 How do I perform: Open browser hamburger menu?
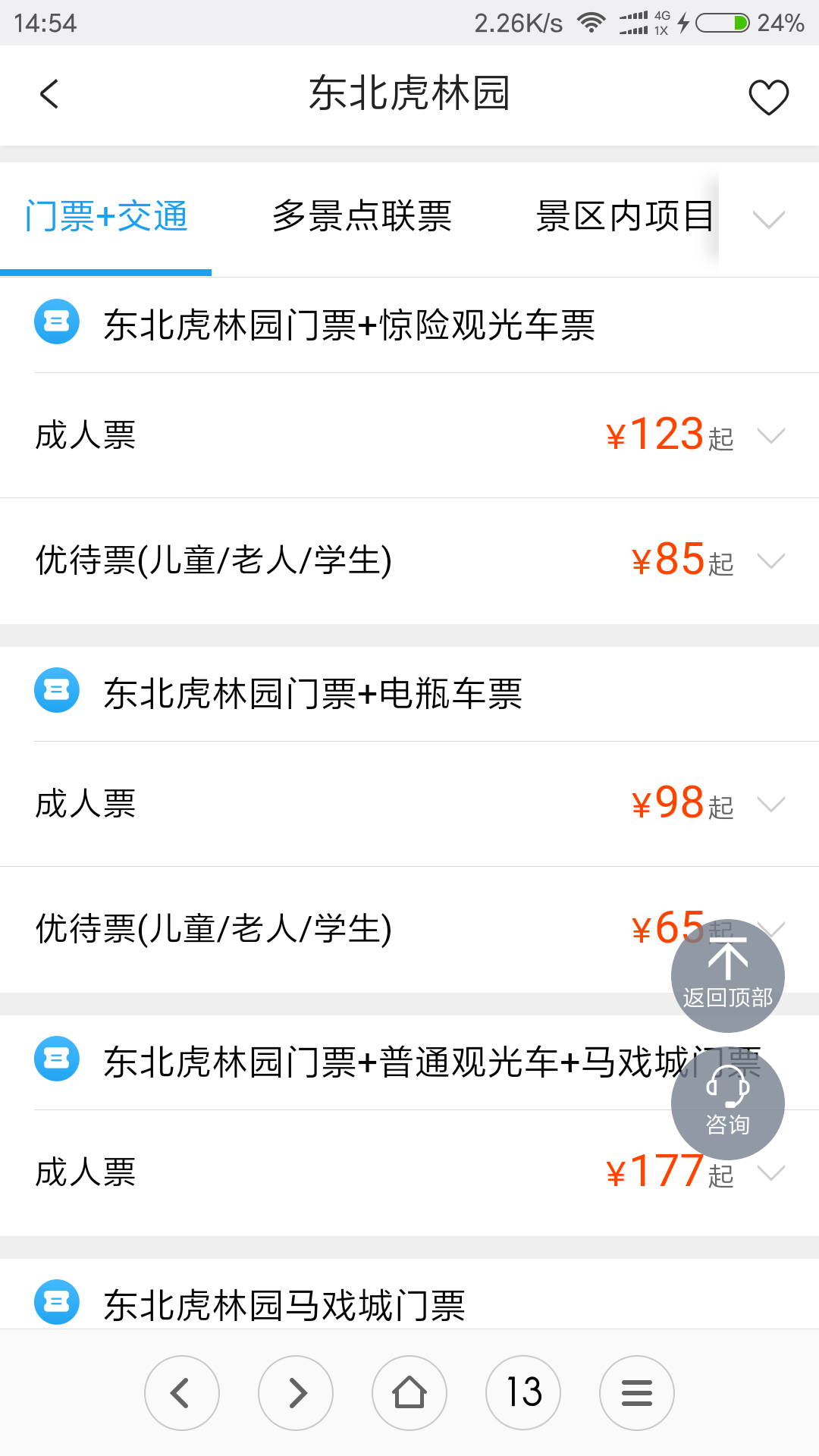pyautogui.click(x=637, y=1393)
